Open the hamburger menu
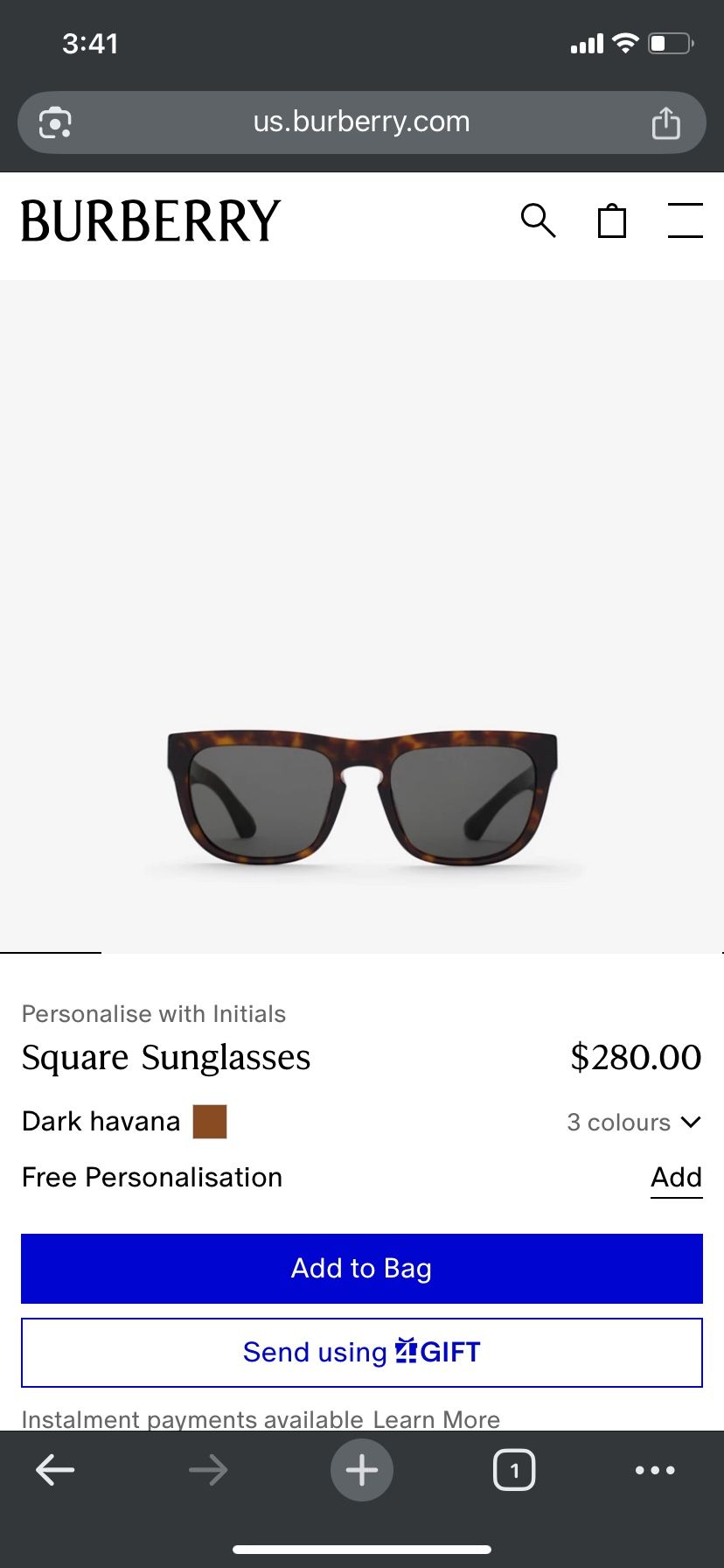The height and width of the screenshot is (1568, 724). tap(685, 220)
